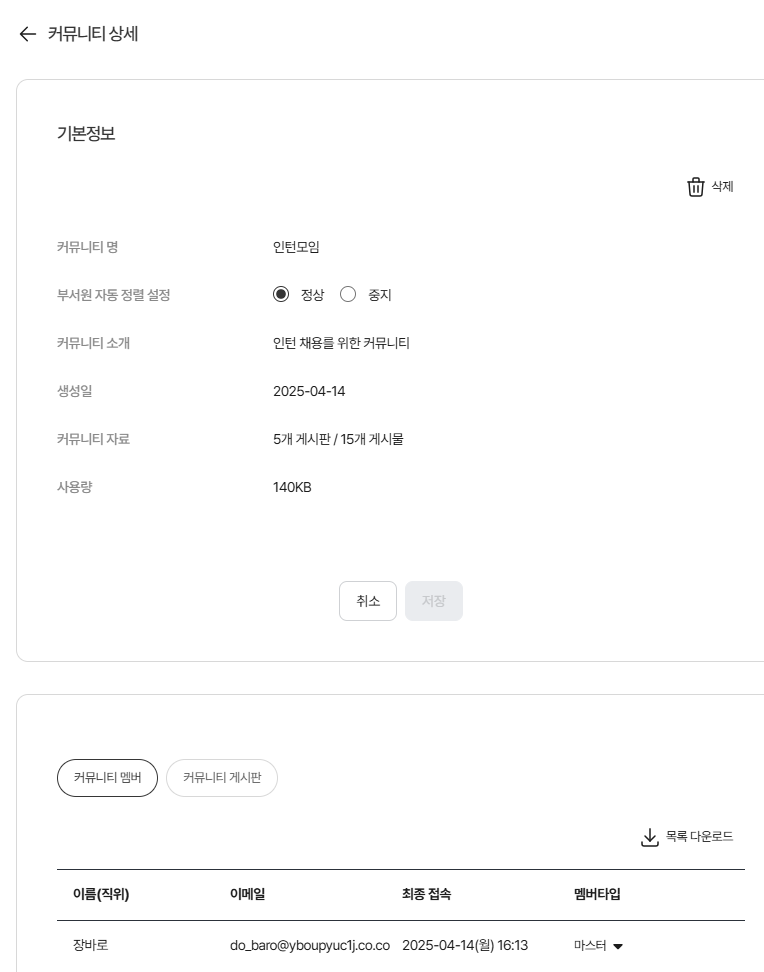Open the 마스터 member type dropdown
Screen dimensions: 764x972
click(598, 946)
